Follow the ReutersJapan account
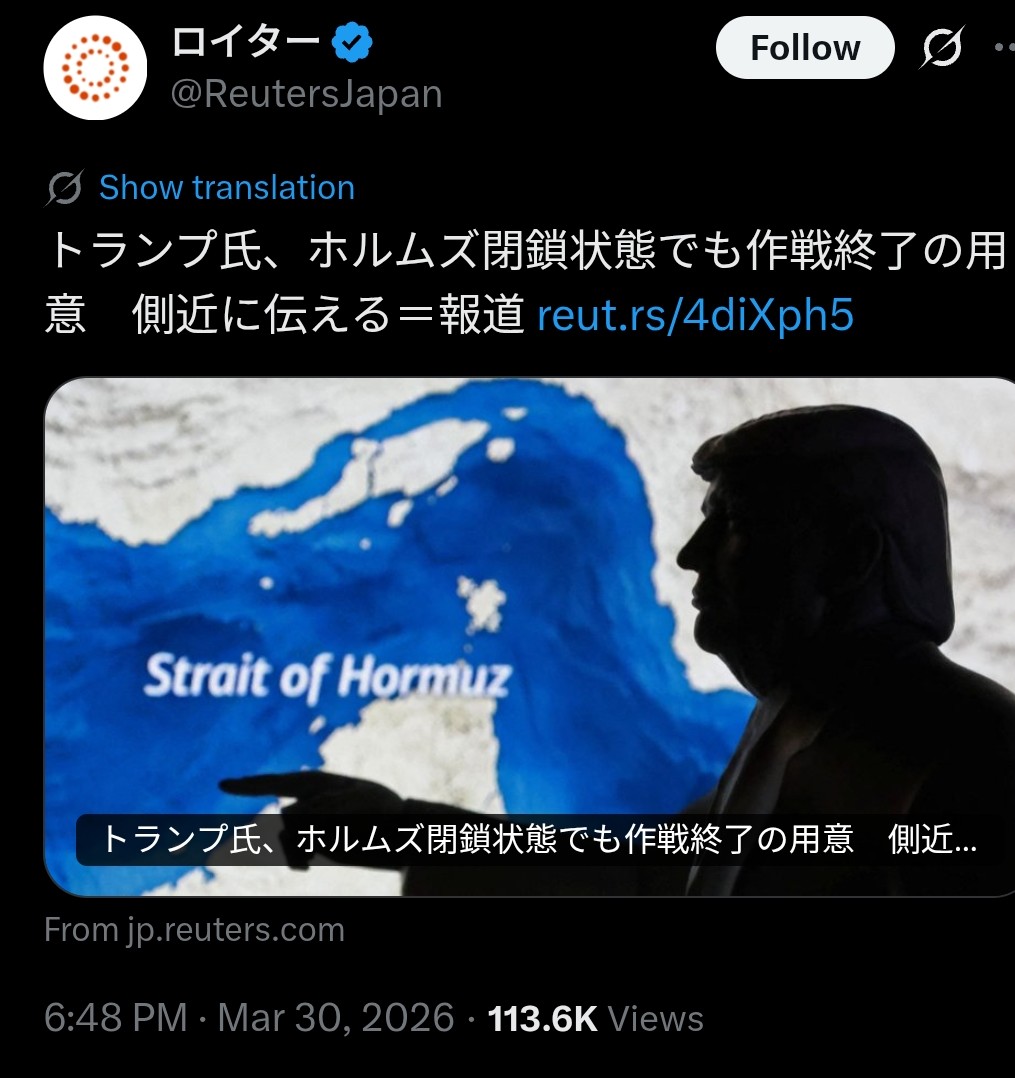This screenshot has width=1015, height=1078. [x=804, y=48]
